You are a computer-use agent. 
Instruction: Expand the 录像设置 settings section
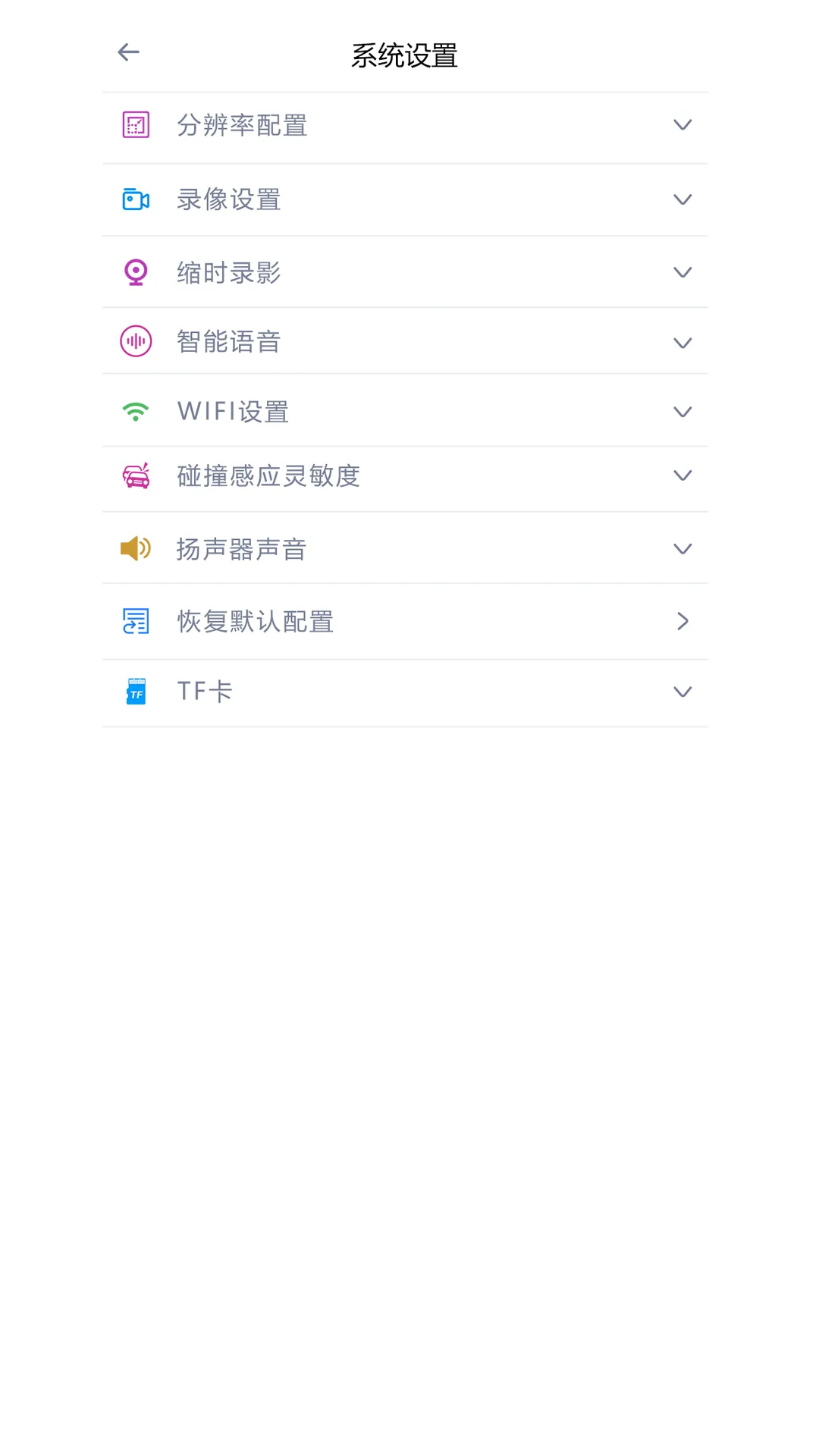point(682,199)
